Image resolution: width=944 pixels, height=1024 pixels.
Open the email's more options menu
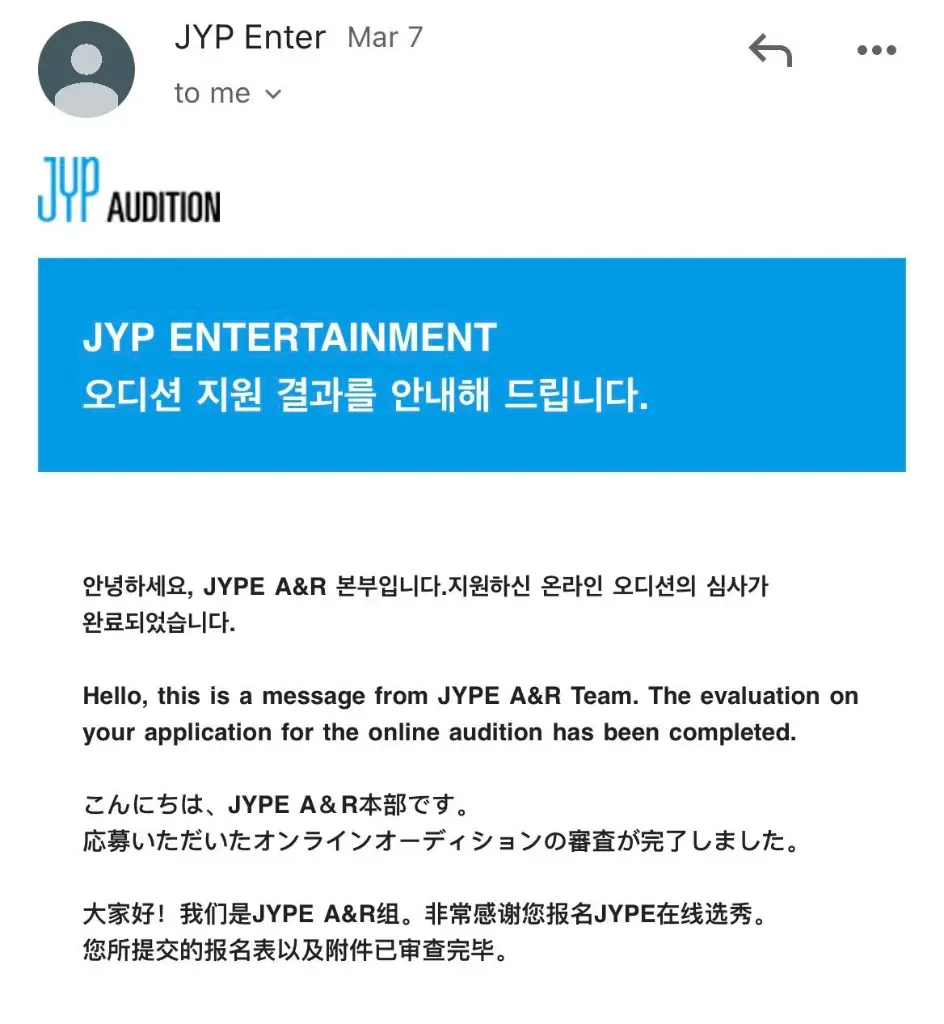[x=877, y=50]
